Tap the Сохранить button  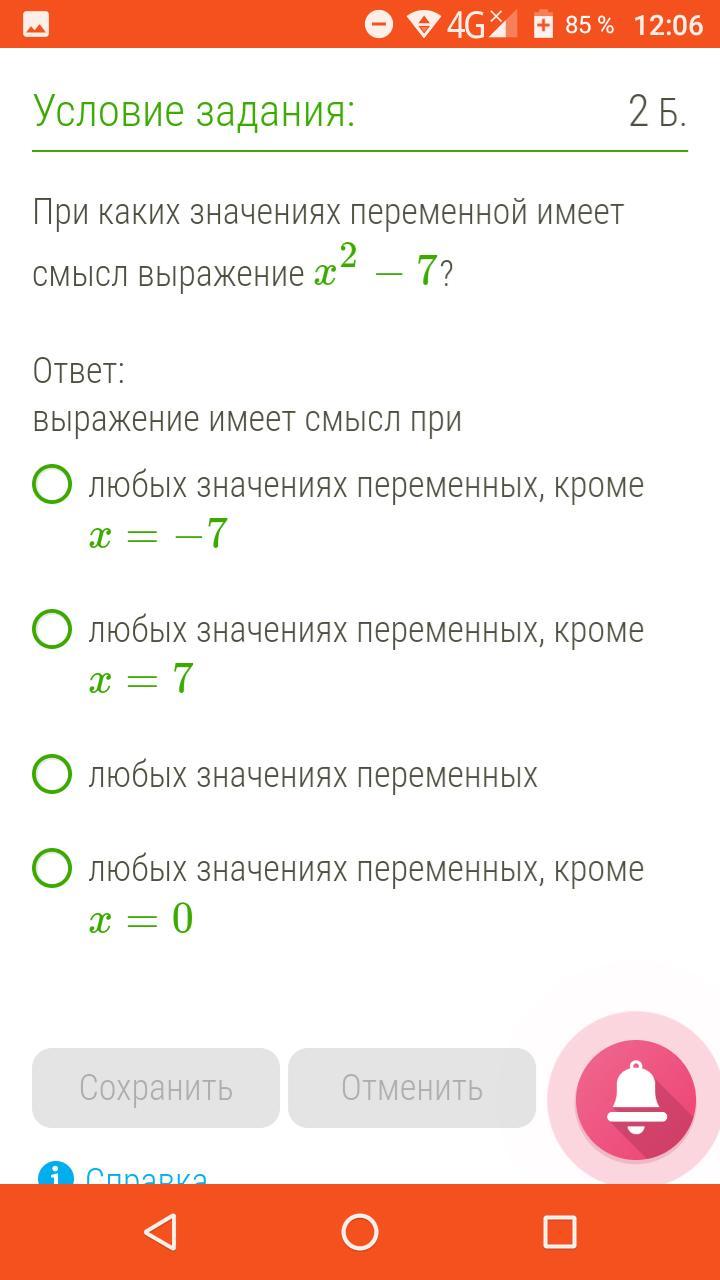156,1088
